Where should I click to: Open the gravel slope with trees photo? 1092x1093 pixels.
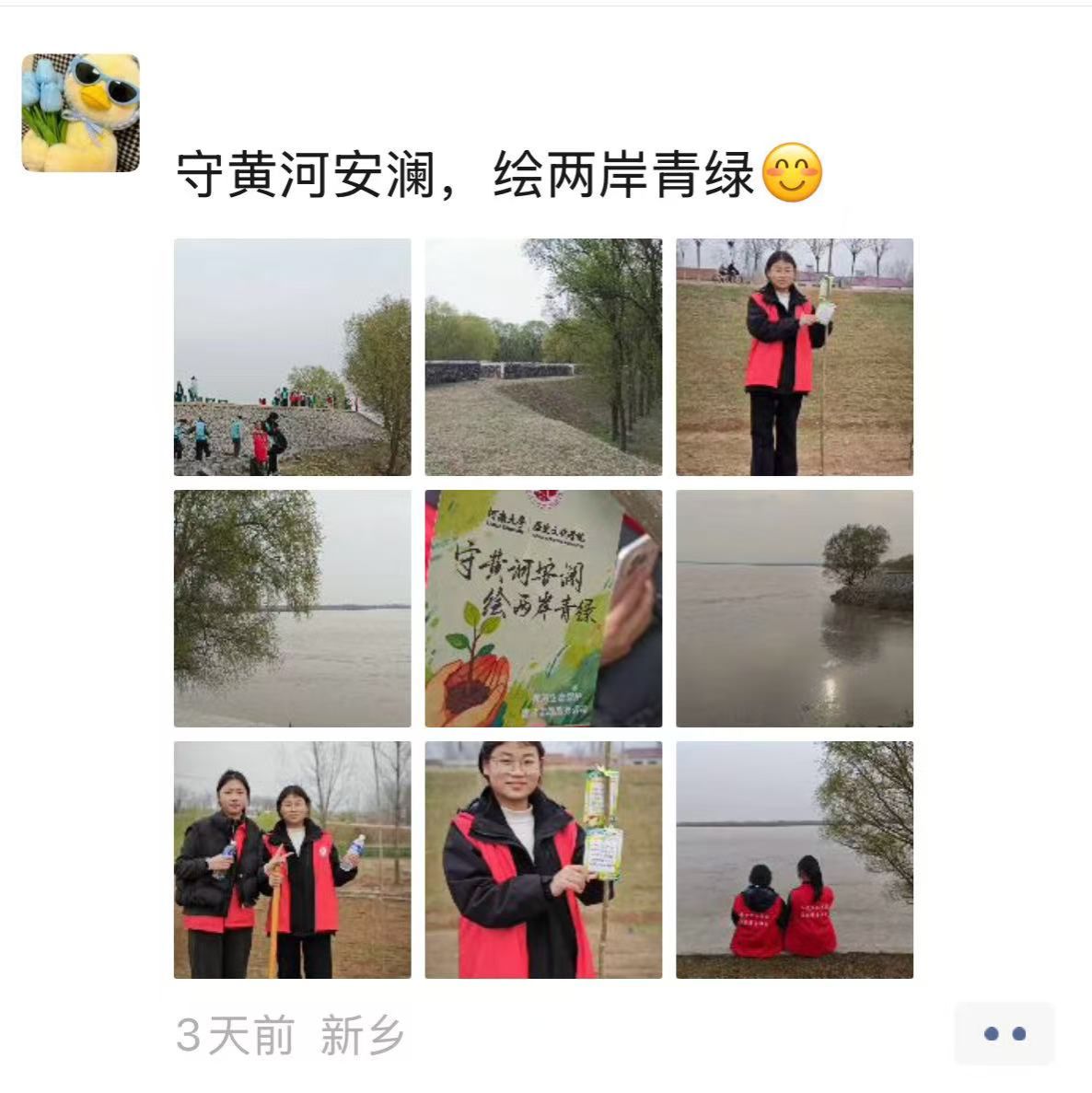pos(543,357)
